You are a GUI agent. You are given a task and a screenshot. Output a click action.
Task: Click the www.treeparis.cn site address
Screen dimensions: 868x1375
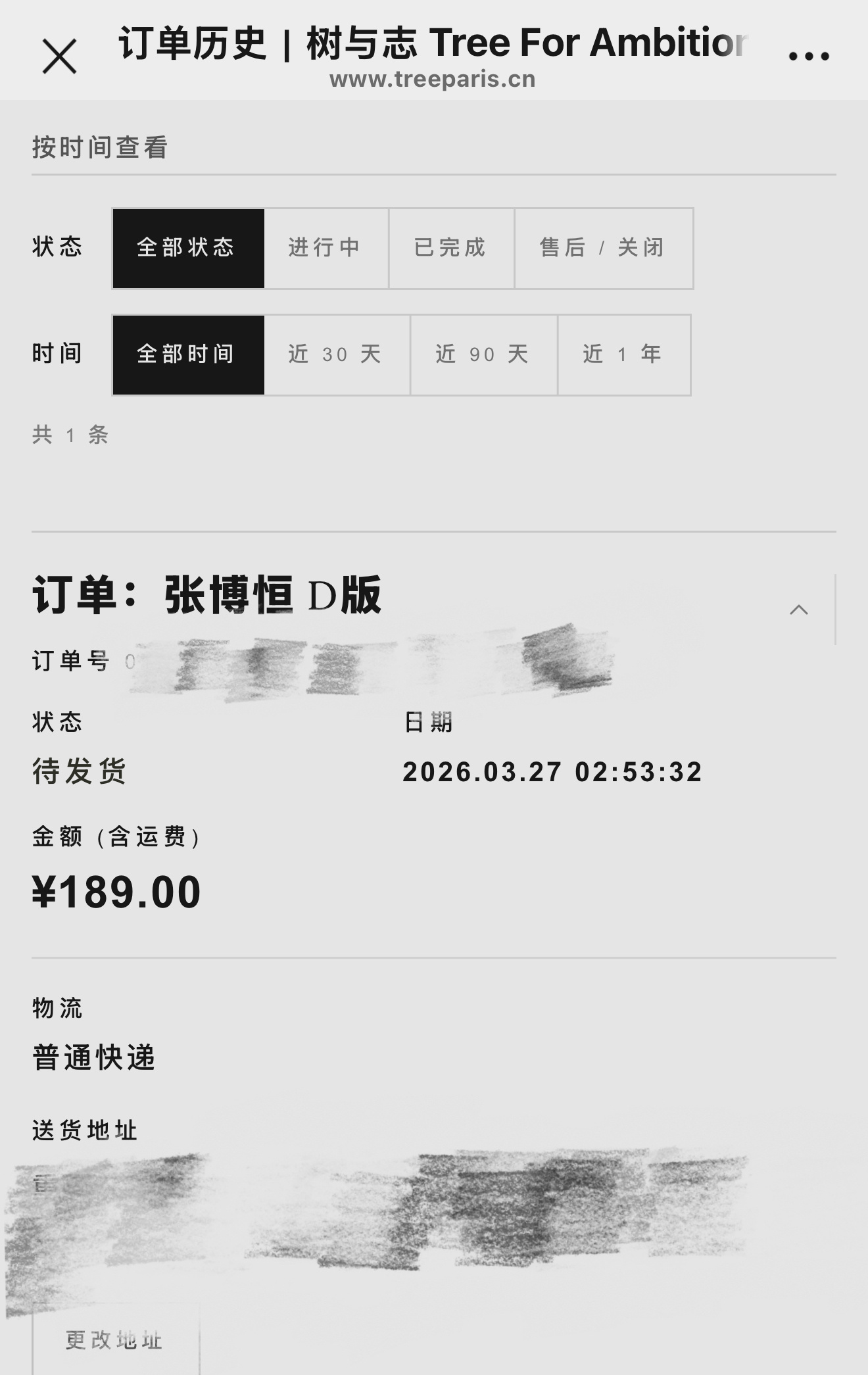click(433, 80)
